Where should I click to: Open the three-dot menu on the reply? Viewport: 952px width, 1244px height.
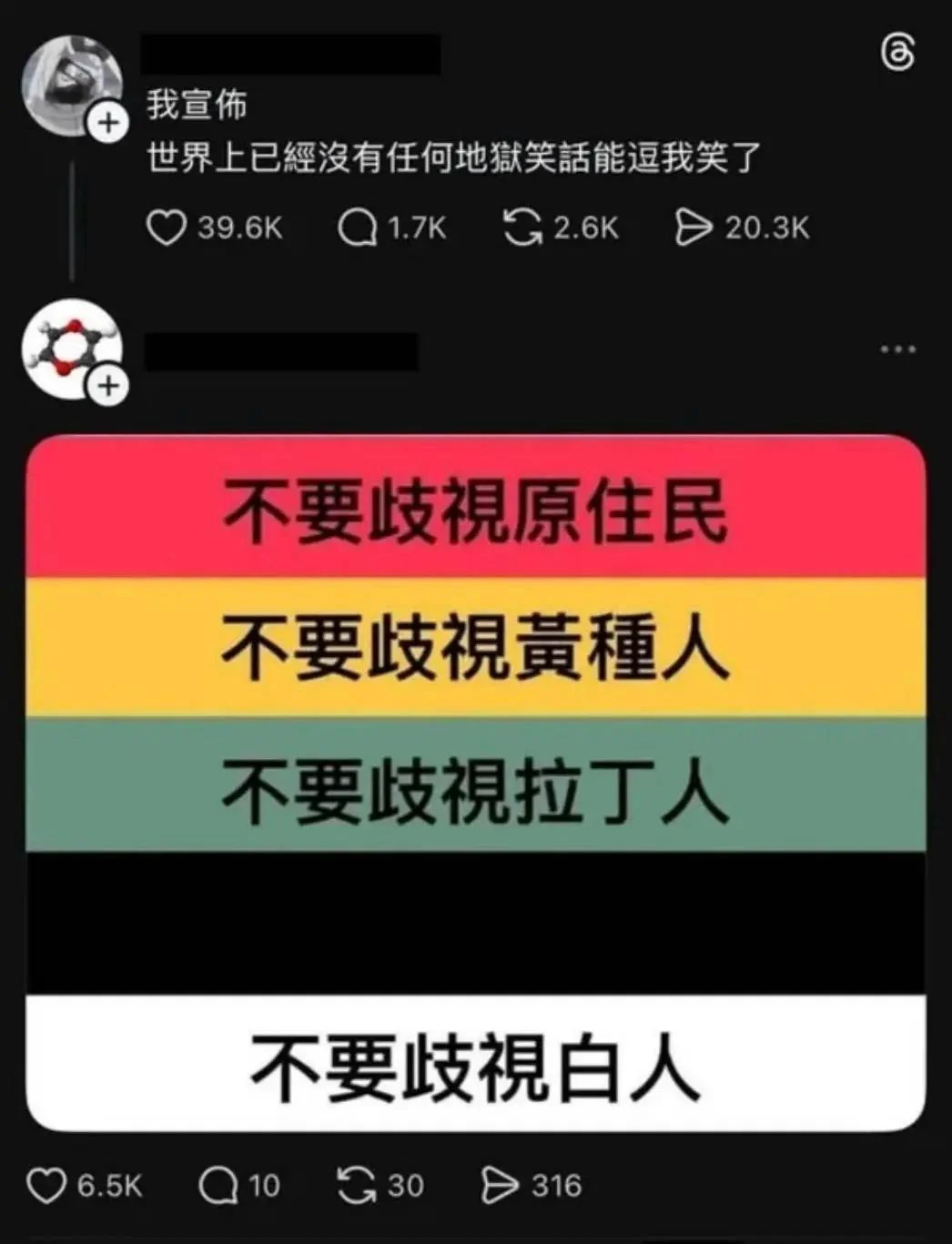tap(897, 349)
